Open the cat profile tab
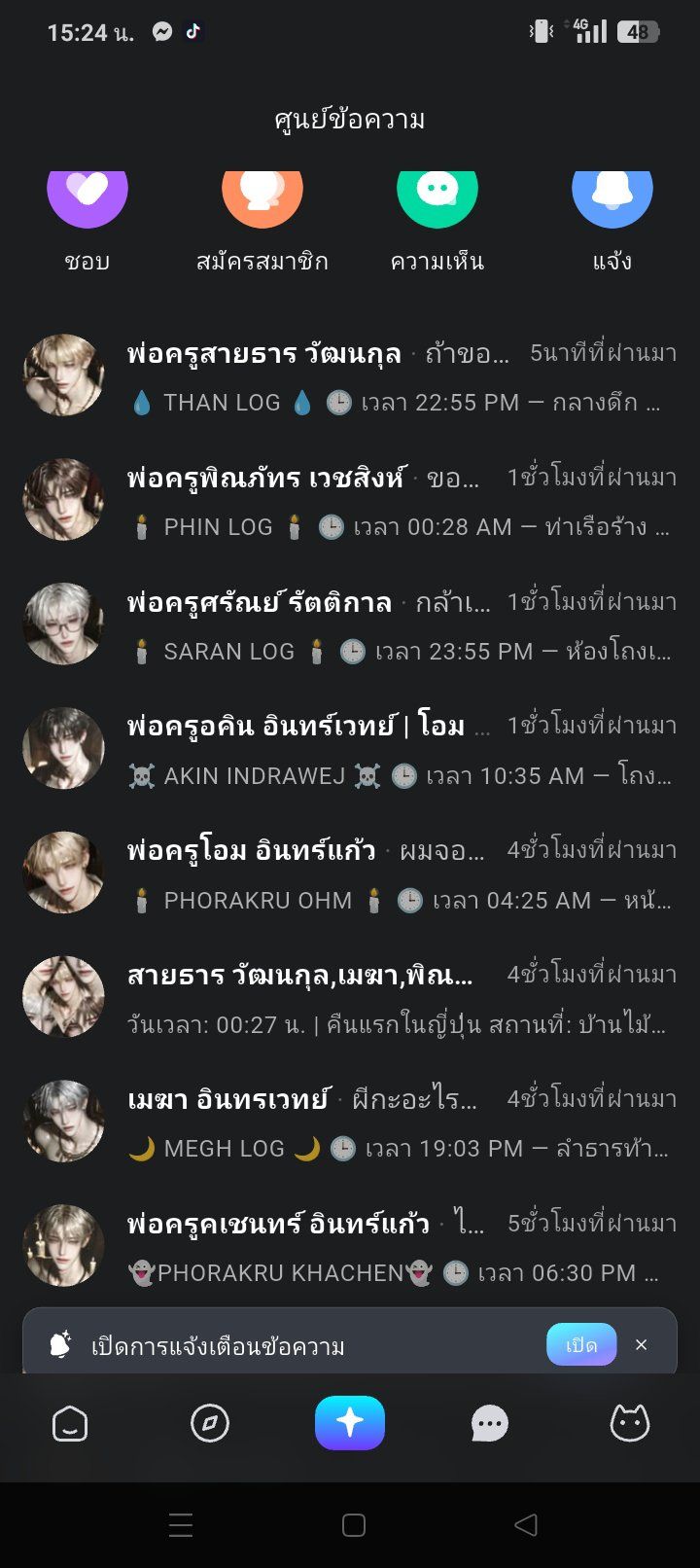The image size is (700, 1568). click(x=630, y=1424)
